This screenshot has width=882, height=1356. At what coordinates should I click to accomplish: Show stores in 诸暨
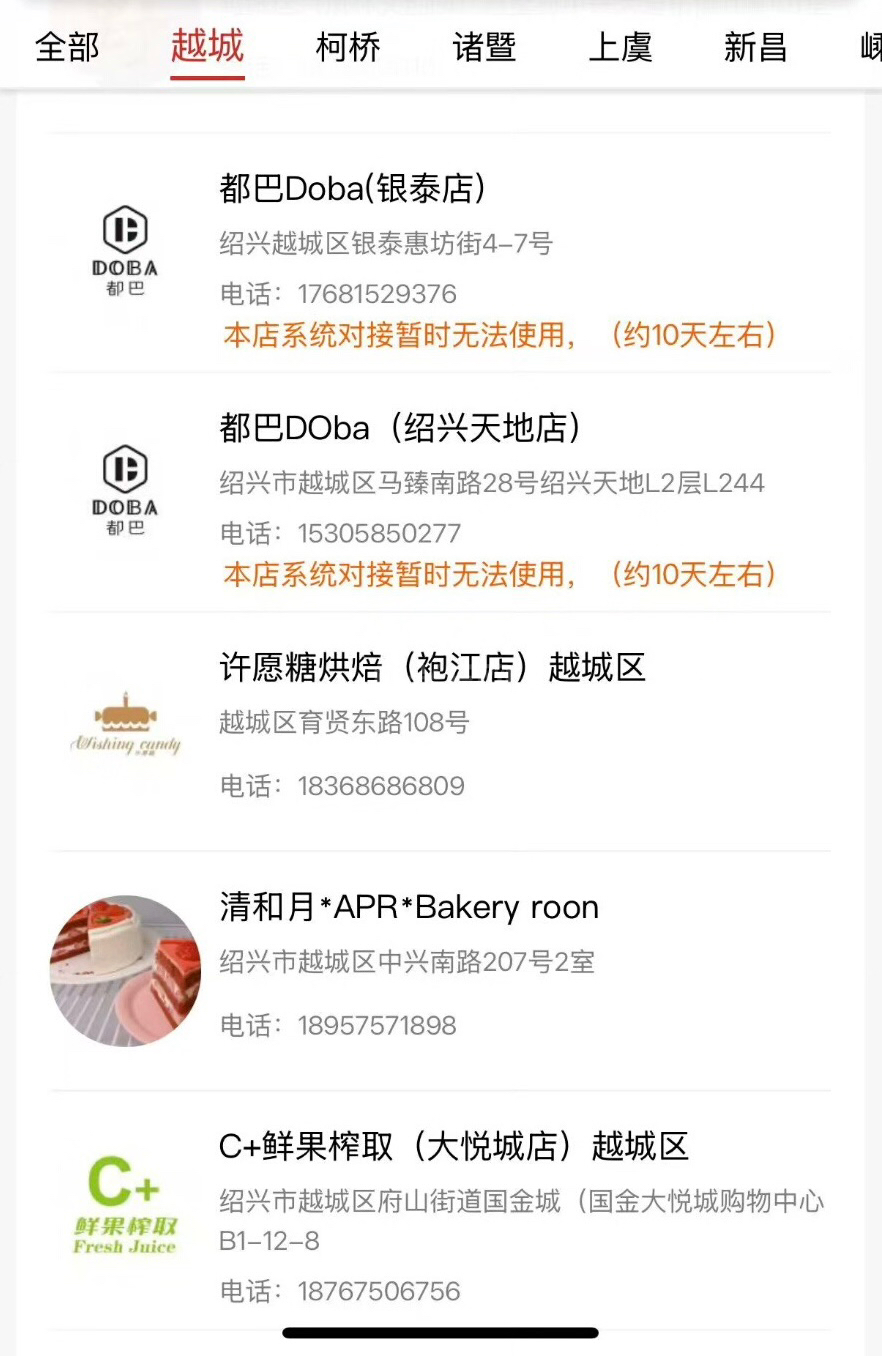point(484,47)
